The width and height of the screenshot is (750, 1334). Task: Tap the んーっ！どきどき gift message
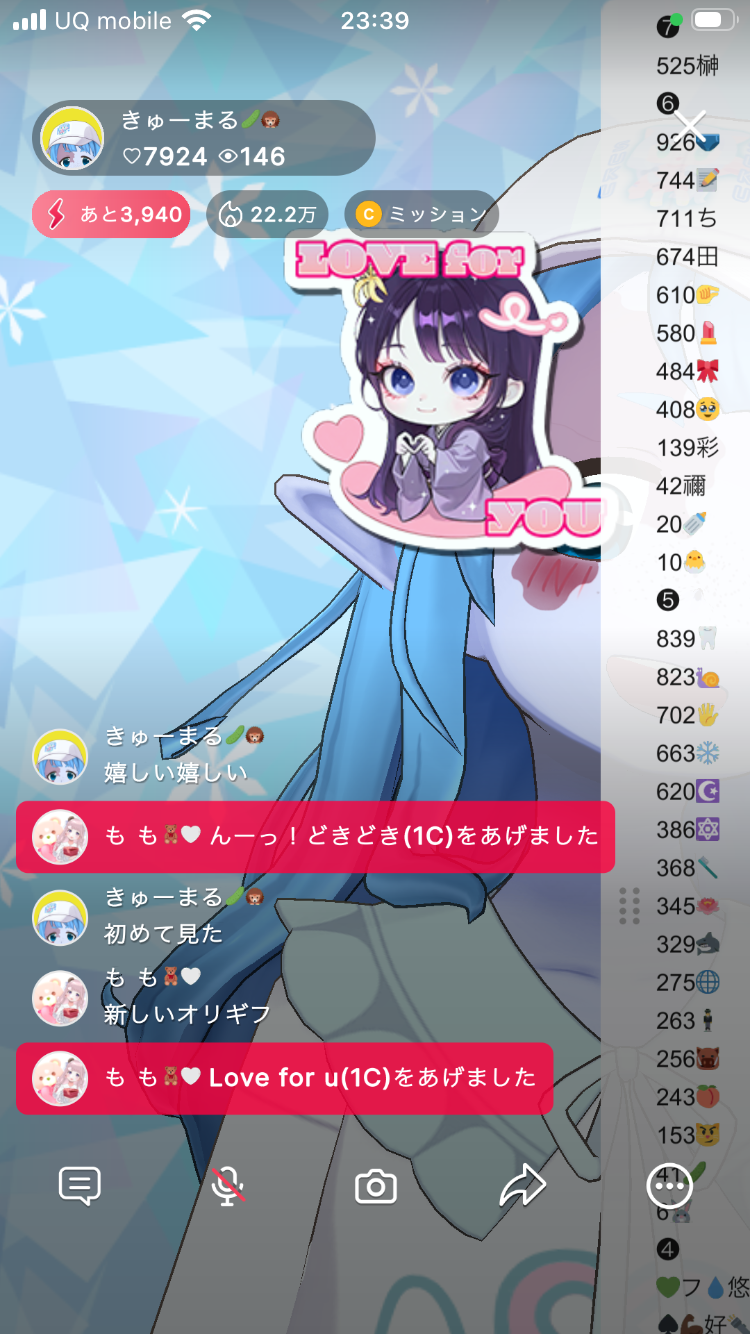(x=315, y=836)
